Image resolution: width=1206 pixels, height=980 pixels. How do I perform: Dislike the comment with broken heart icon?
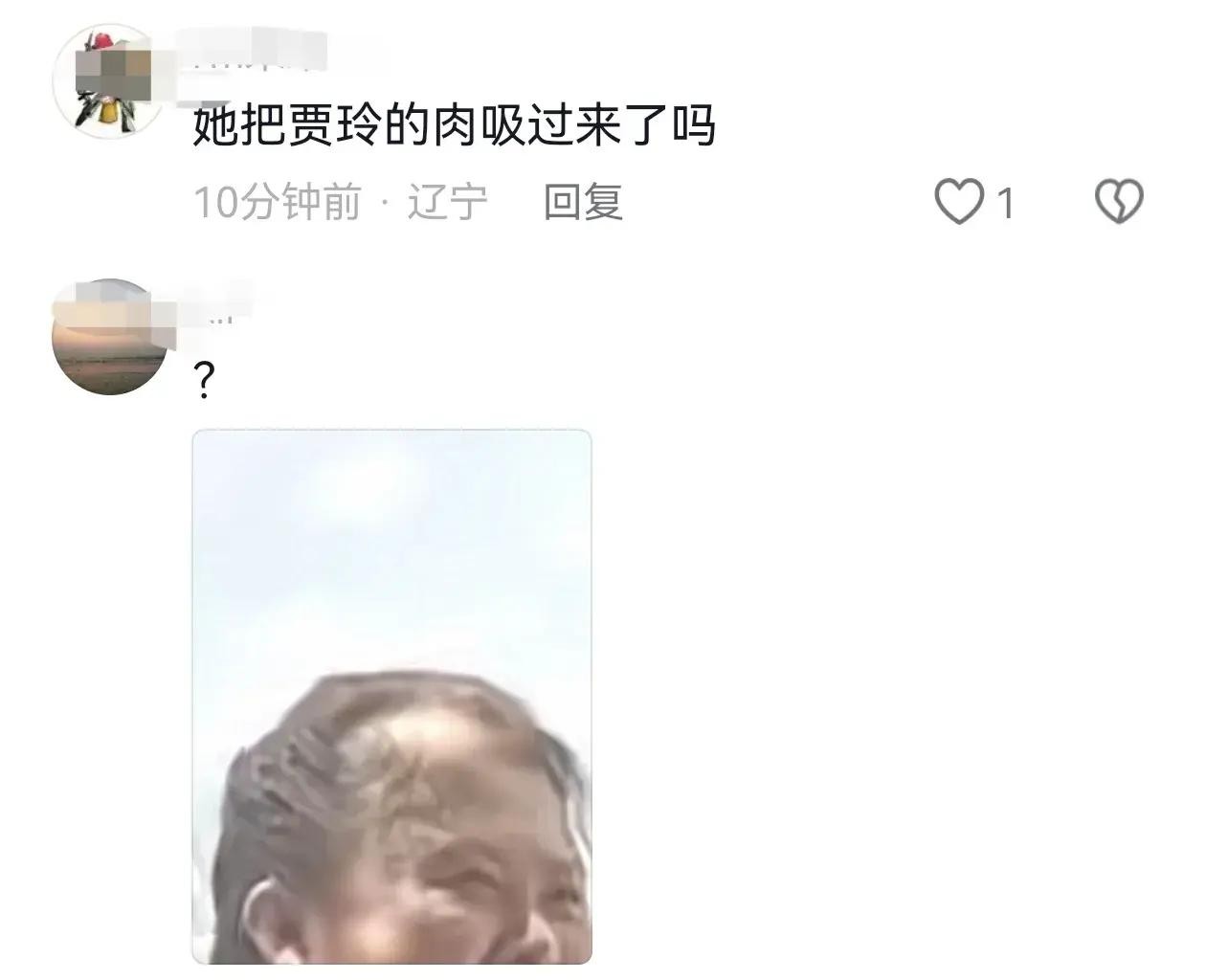click(1118, 202)
